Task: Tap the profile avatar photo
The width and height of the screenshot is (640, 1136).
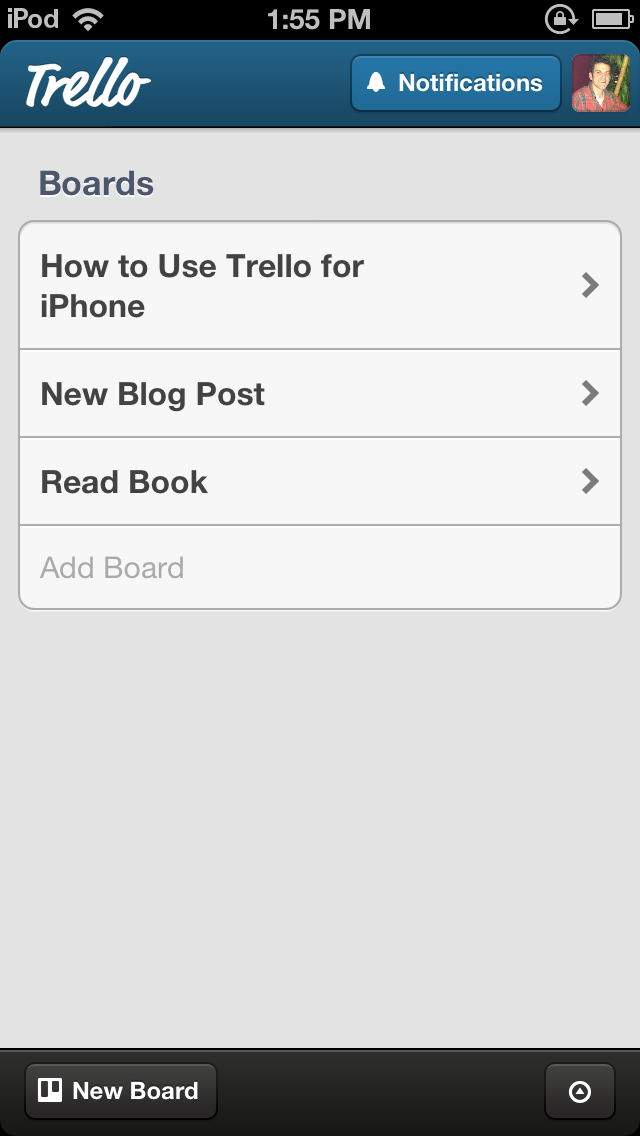Action: [x=600, y=83]
